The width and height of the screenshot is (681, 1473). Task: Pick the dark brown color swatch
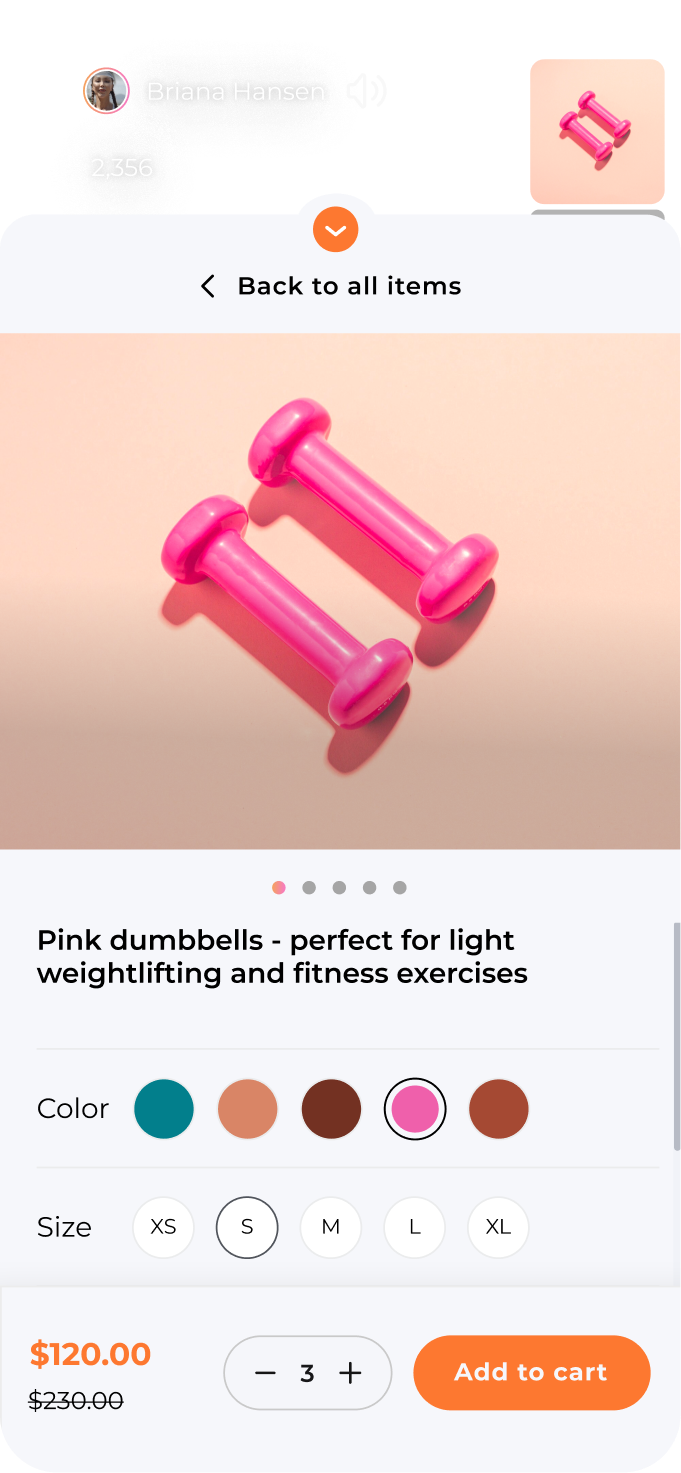[331, 1109]
